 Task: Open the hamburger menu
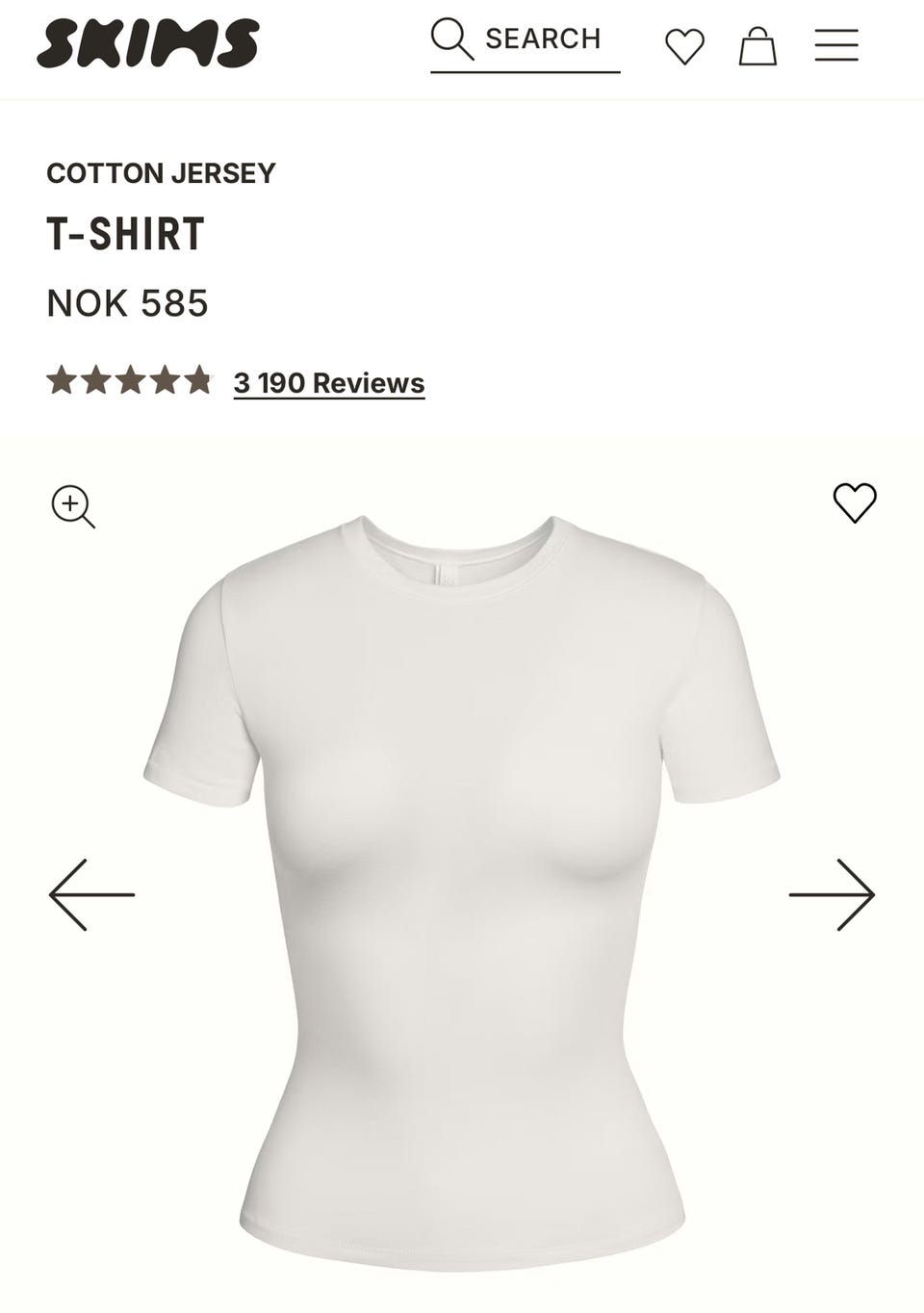coord(836,45)
